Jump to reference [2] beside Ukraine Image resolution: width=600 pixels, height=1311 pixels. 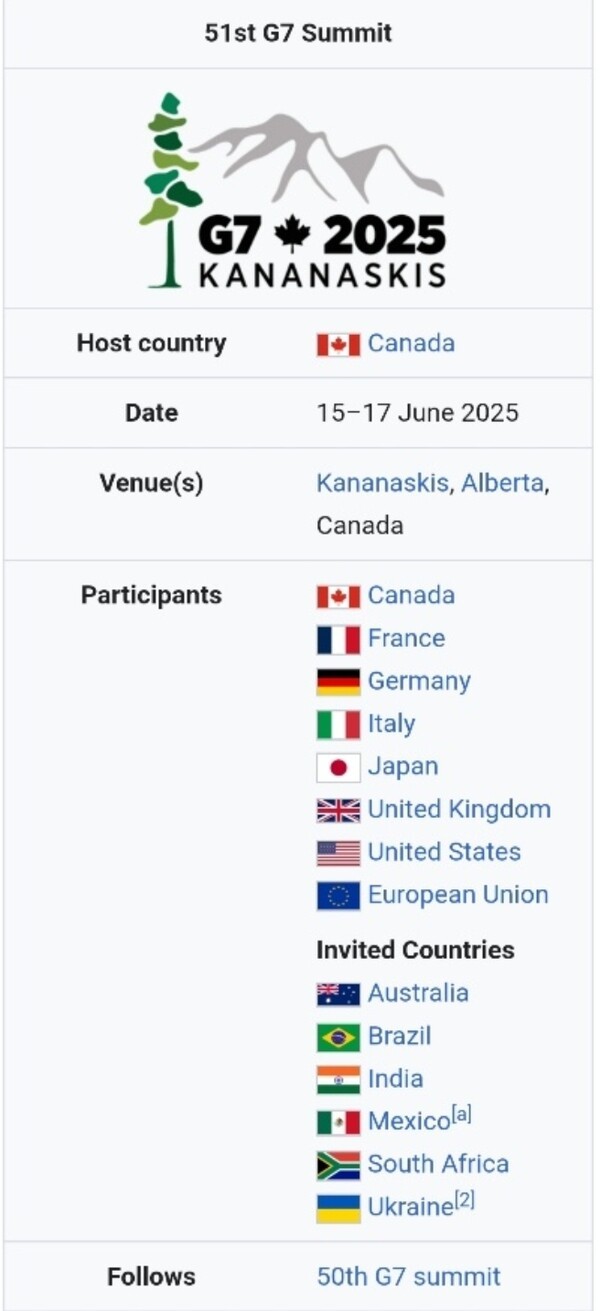click(x=464, y=1200)
